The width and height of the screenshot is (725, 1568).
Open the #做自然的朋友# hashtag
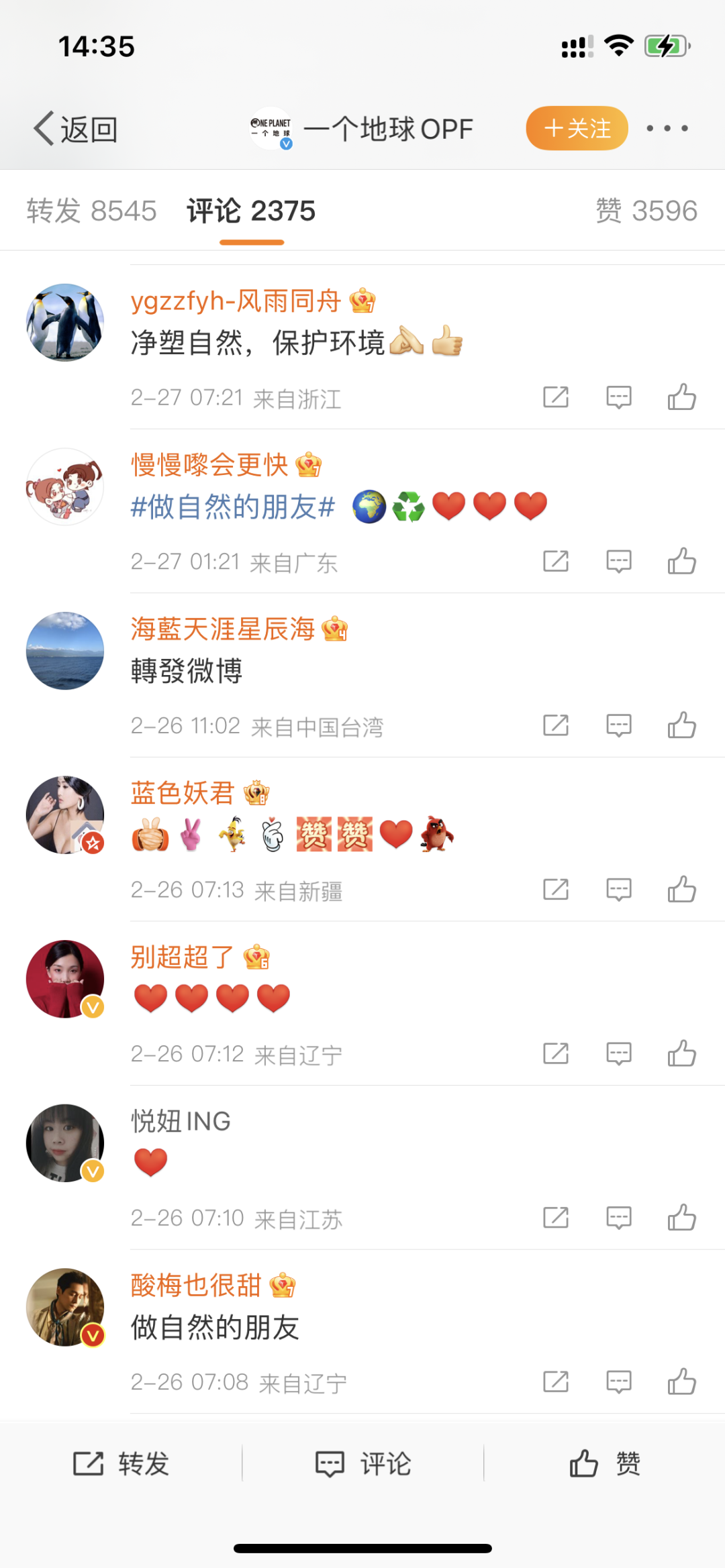pos(232,507)
